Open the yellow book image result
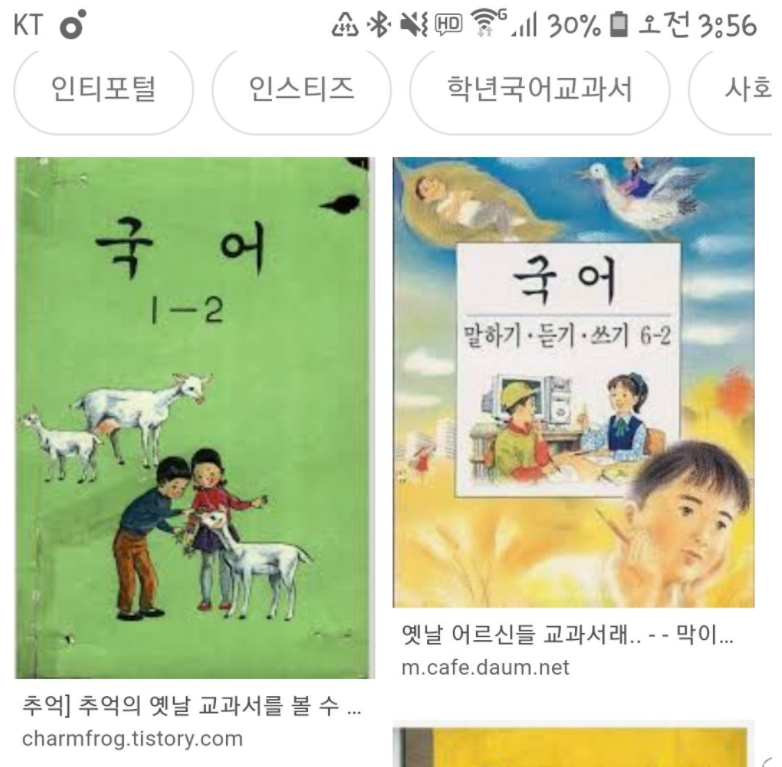 point(573,746)
